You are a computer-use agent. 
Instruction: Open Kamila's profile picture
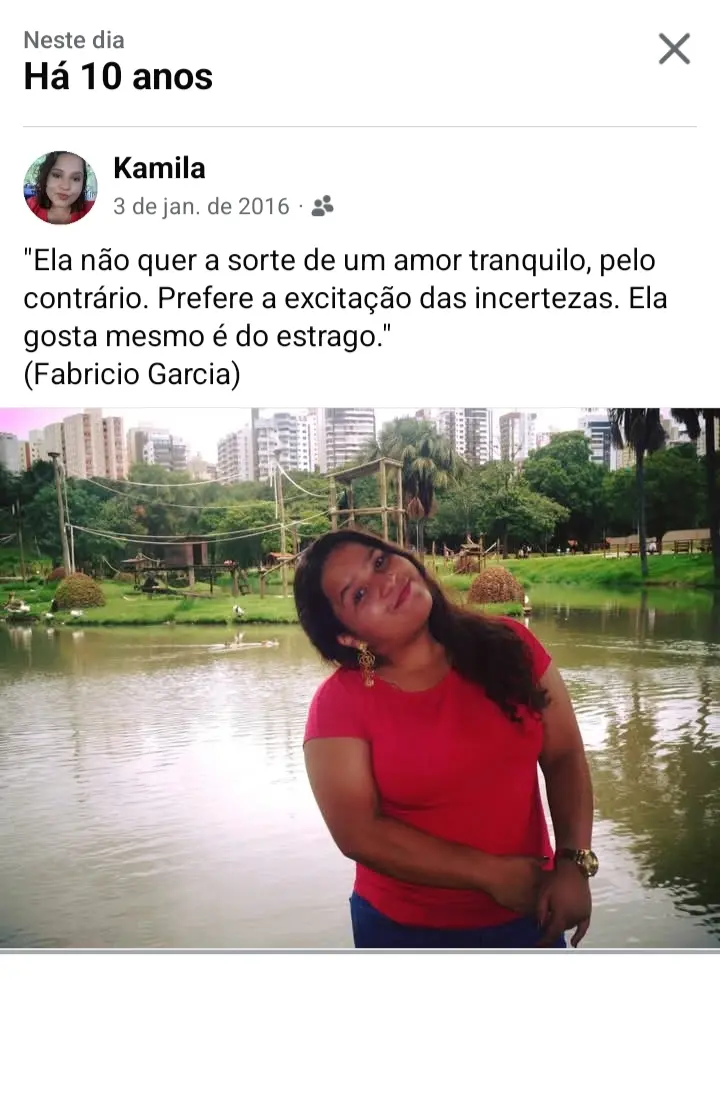tap(60, 187)
